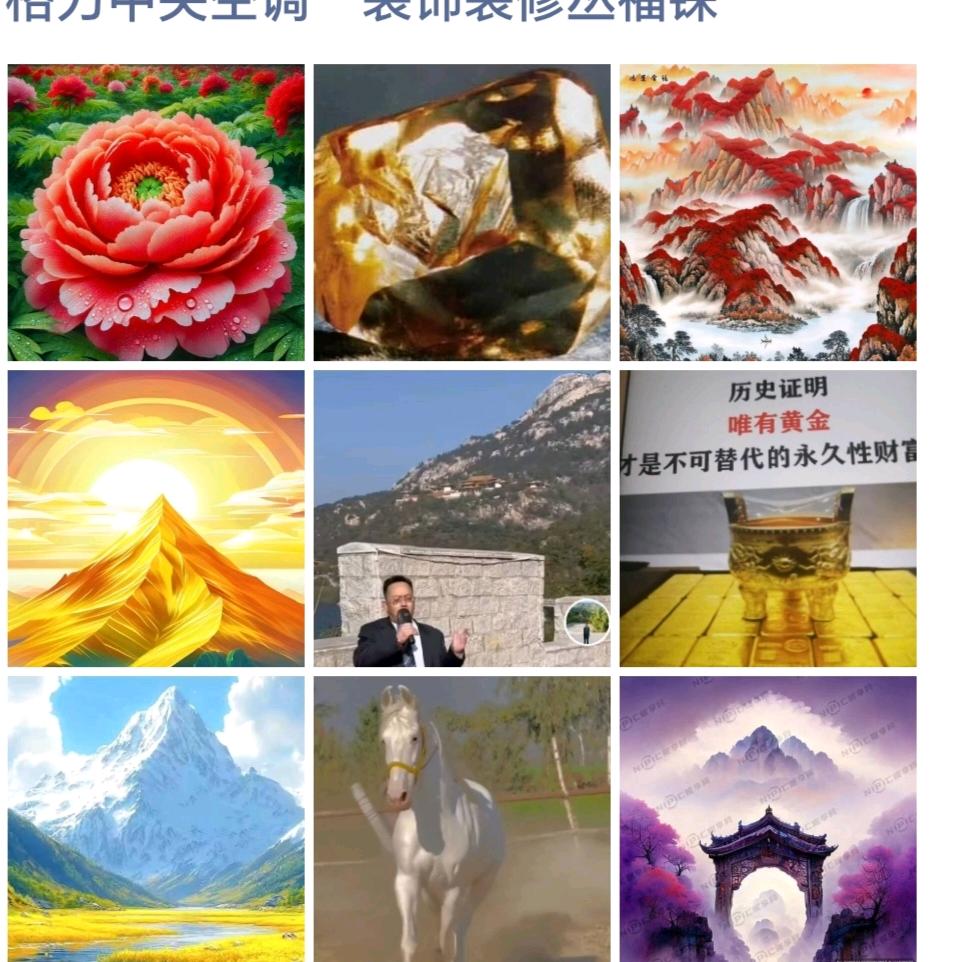Open the photo of man holding microphone

coord(462,518)
